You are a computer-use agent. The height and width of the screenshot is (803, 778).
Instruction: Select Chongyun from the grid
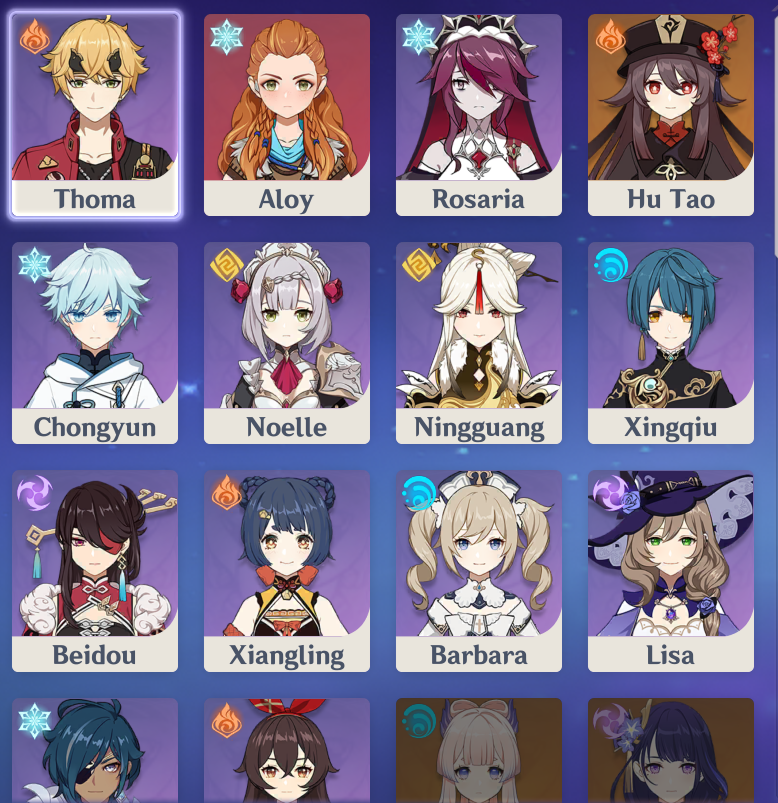(x=95, y=343)
